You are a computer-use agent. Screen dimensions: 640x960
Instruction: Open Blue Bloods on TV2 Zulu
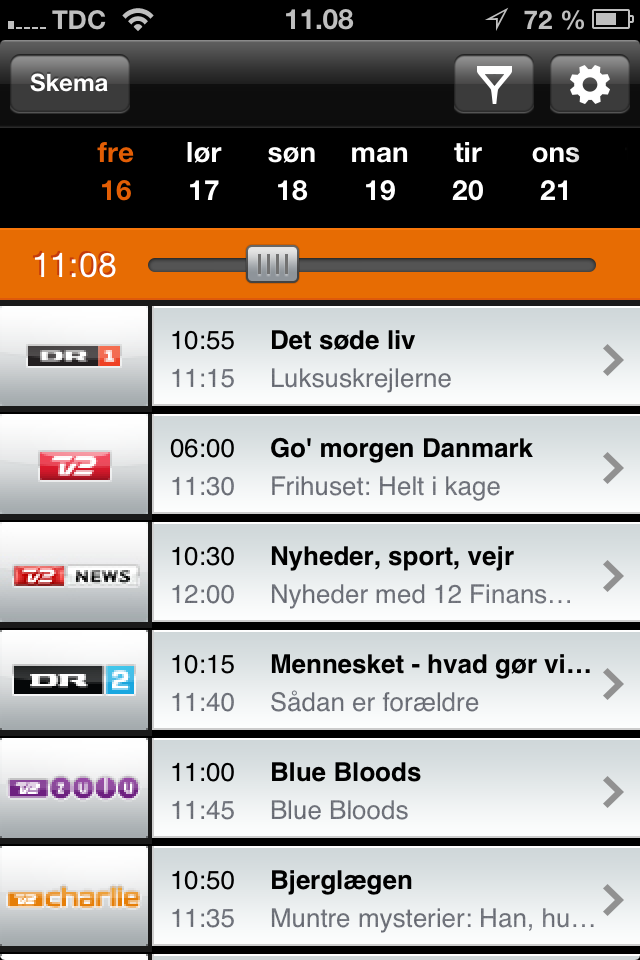coord(395,791)
